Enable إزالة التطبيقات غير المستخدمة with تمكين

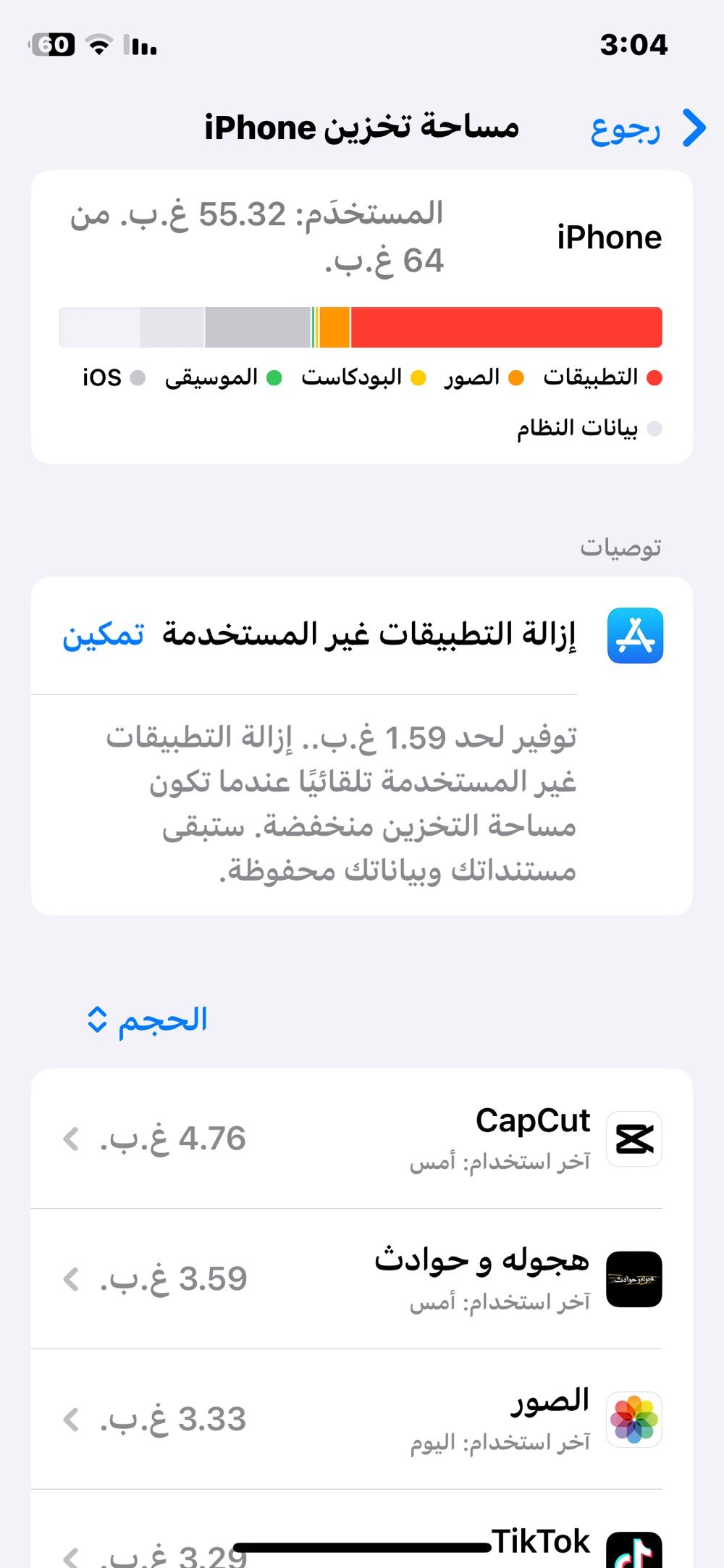click(103, 635)
